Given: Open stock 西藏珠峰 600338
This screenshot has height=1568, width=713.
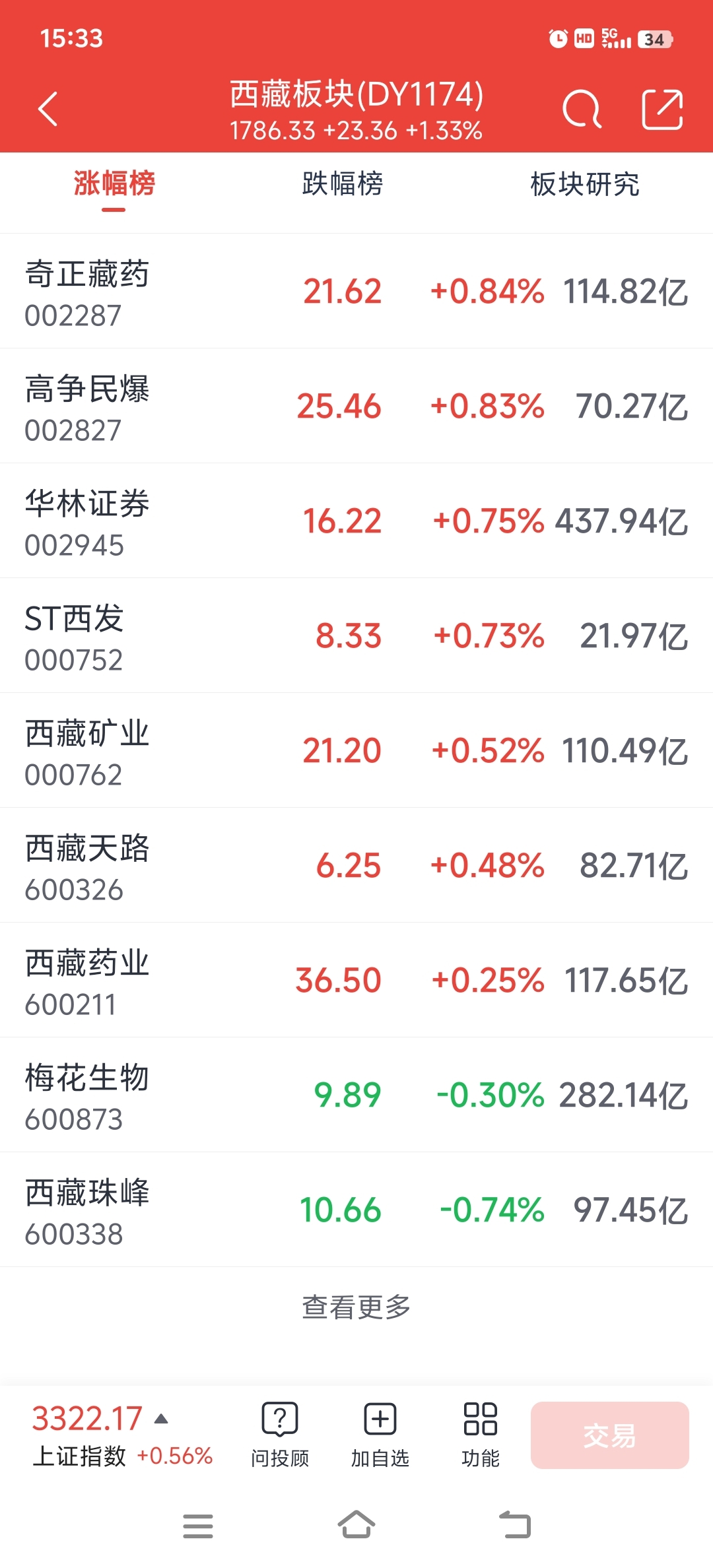Looking at the screenshot, I should pos(356,1210).
